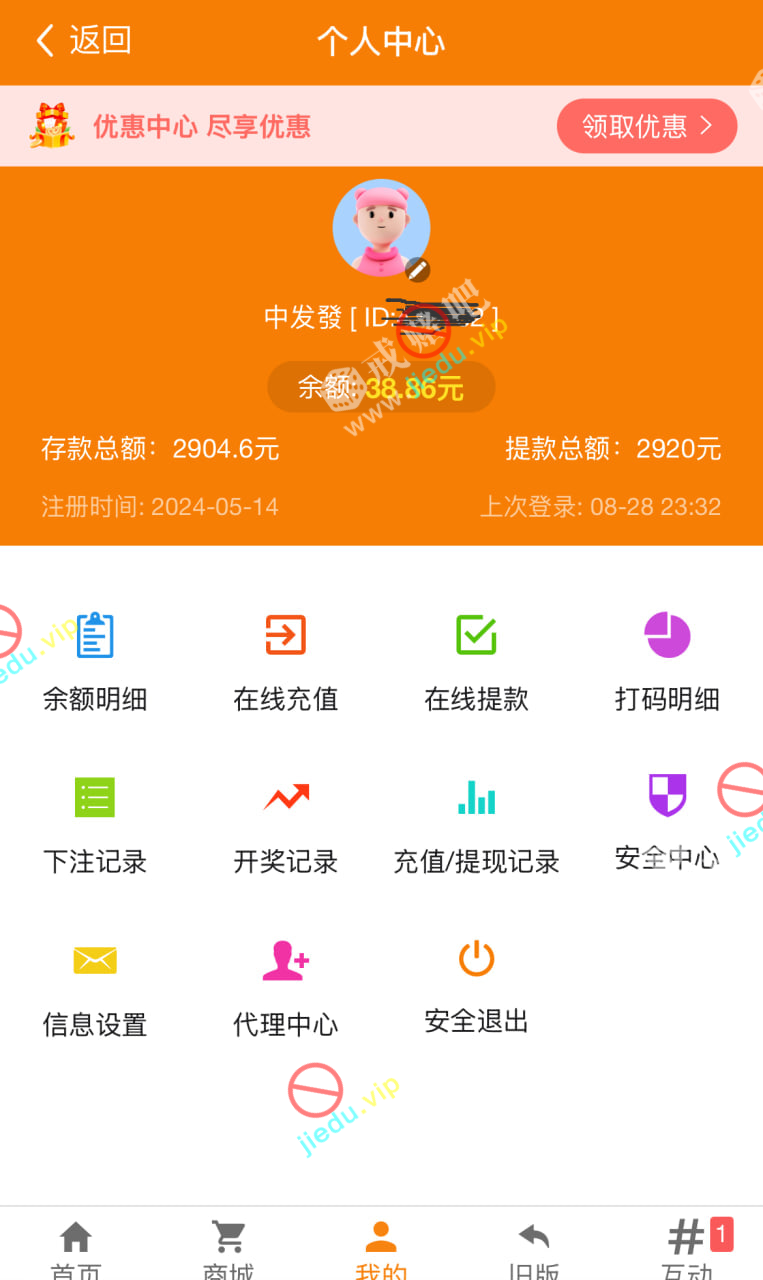Go back using 返回 arrow
The image size is (763, 1280).
pyautogui.click(x=83, y=41)
